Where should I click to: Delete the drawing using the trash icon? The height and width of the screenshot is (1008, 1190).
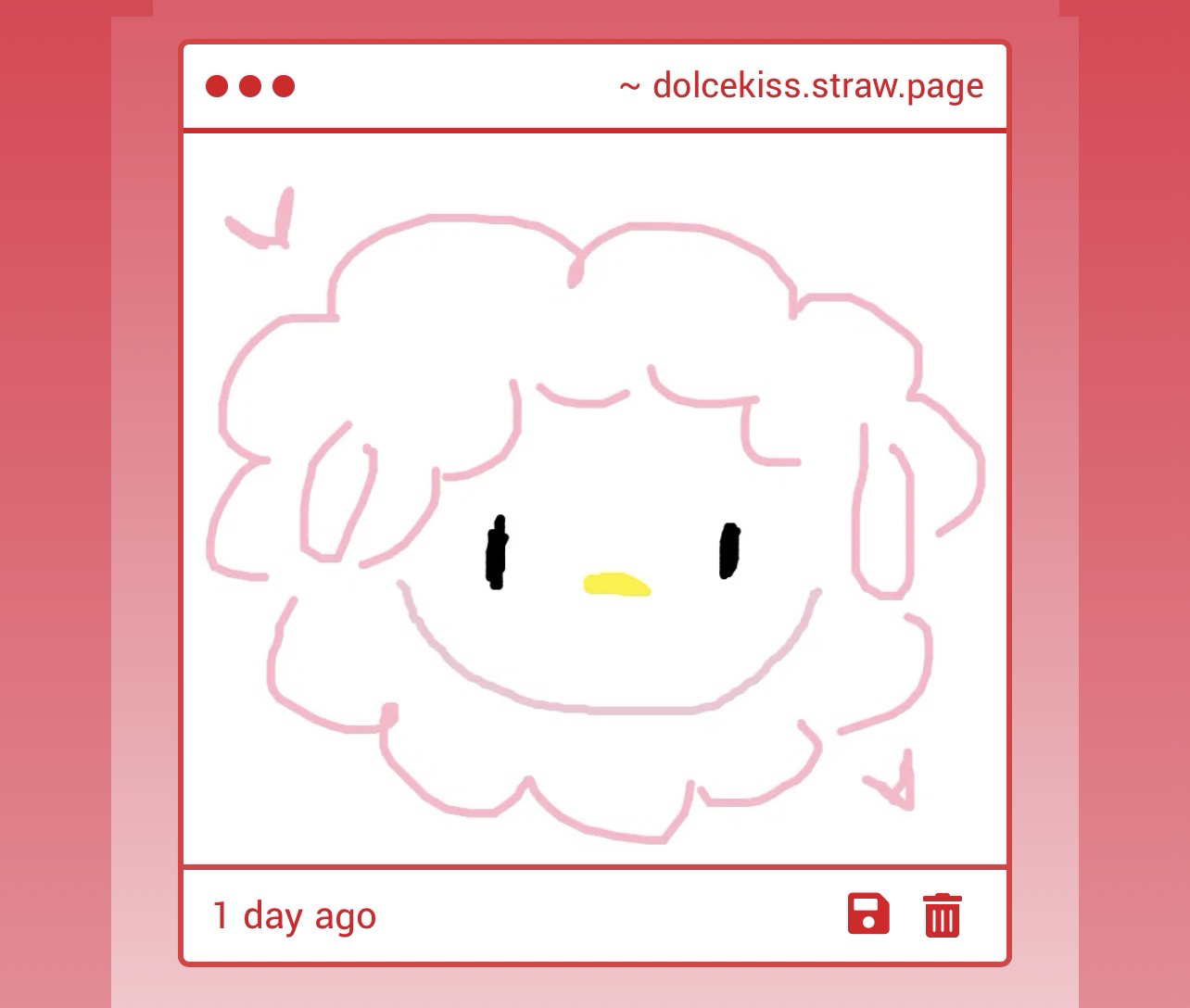(x=942, y=915)
